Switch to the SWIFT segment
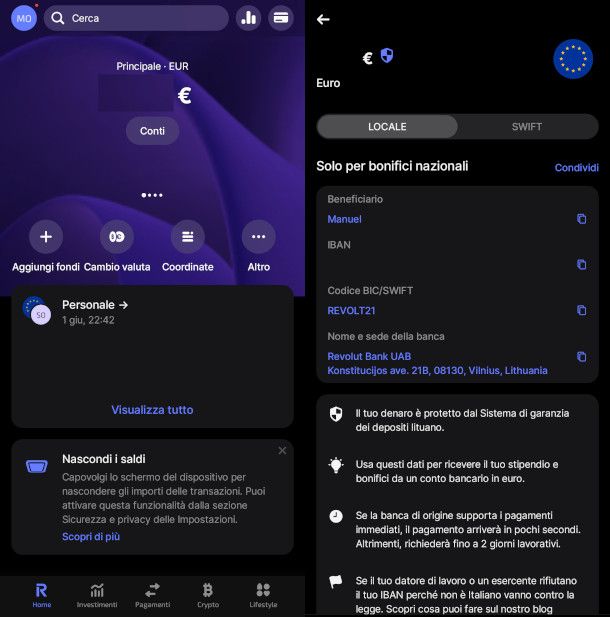The image size is (610, 617). coord(527,127)
